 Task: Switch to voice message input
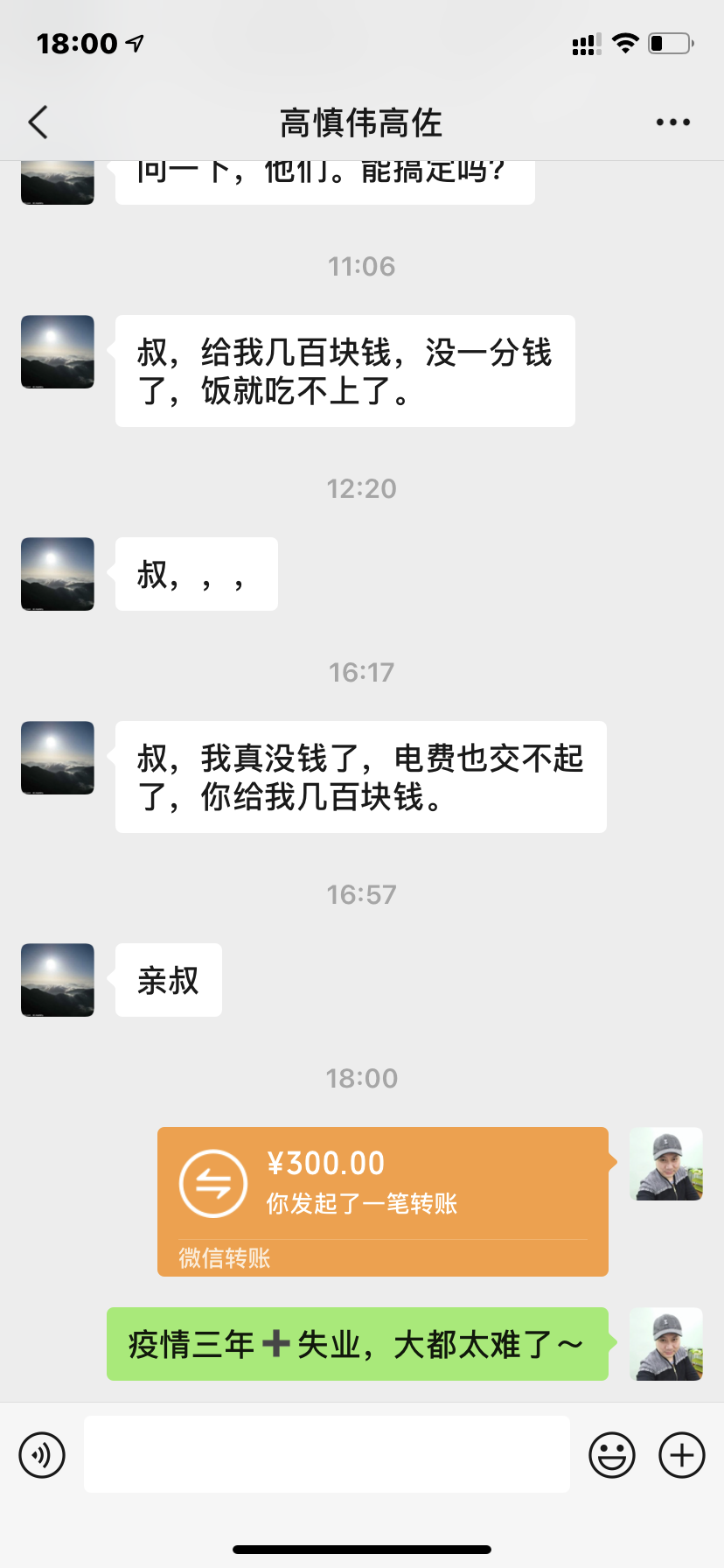click(x=42, y=1455)
